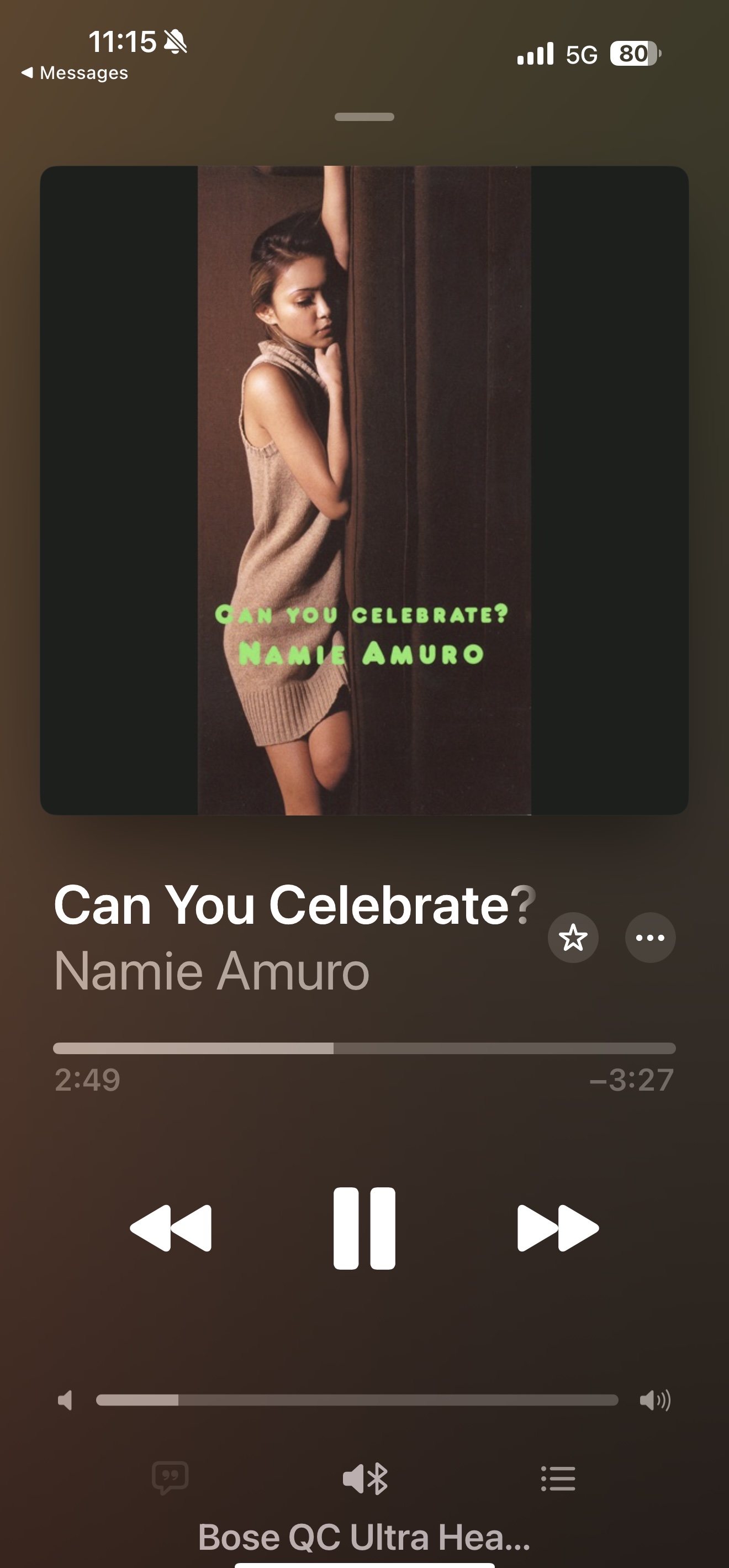Open the three-dot more options menu

pos(650,938)
